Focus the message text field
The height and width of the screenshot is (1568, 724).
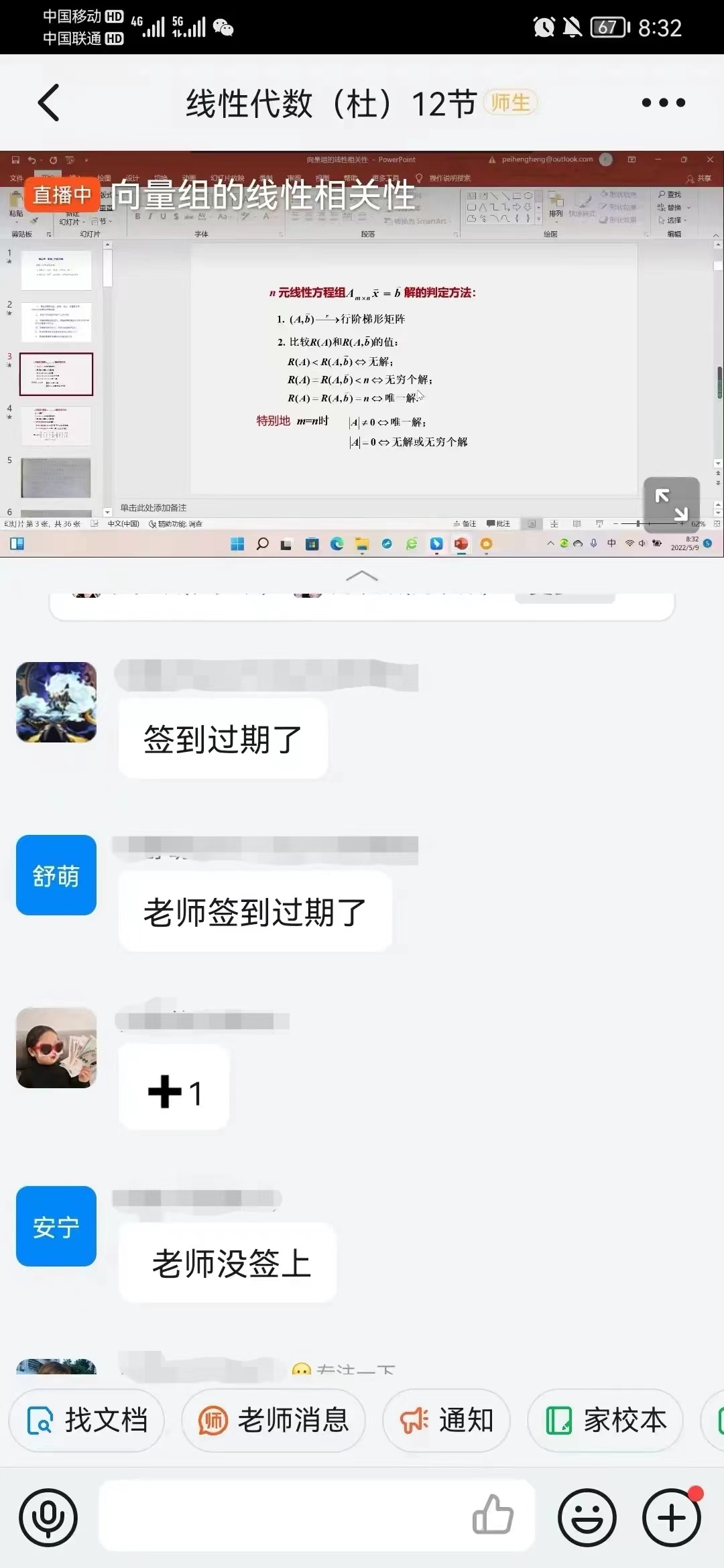(x=282, y=1516)
